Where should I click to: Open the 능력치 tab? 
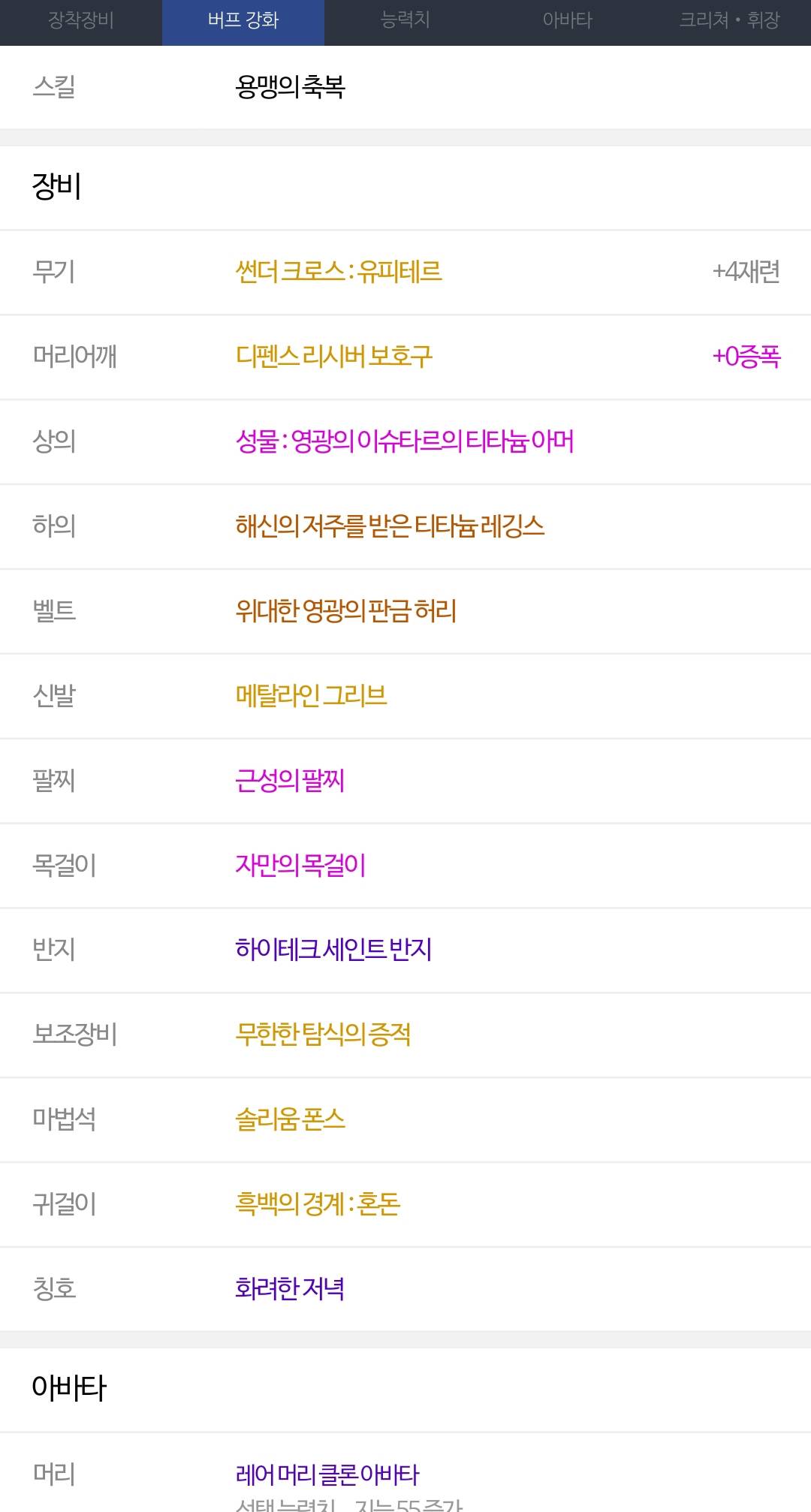pos(405,21)
